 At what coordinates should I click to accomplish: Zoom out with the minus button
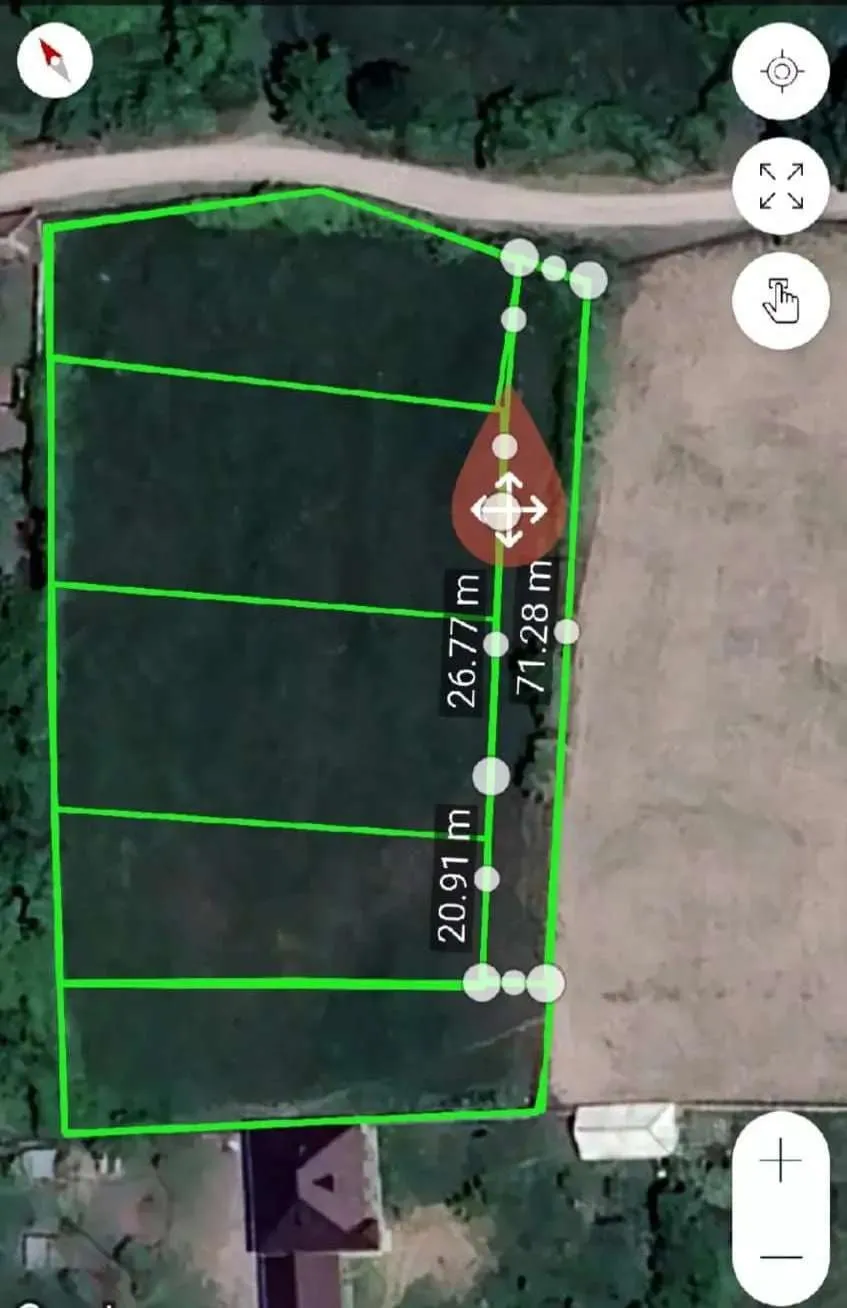click(780, 1257)
